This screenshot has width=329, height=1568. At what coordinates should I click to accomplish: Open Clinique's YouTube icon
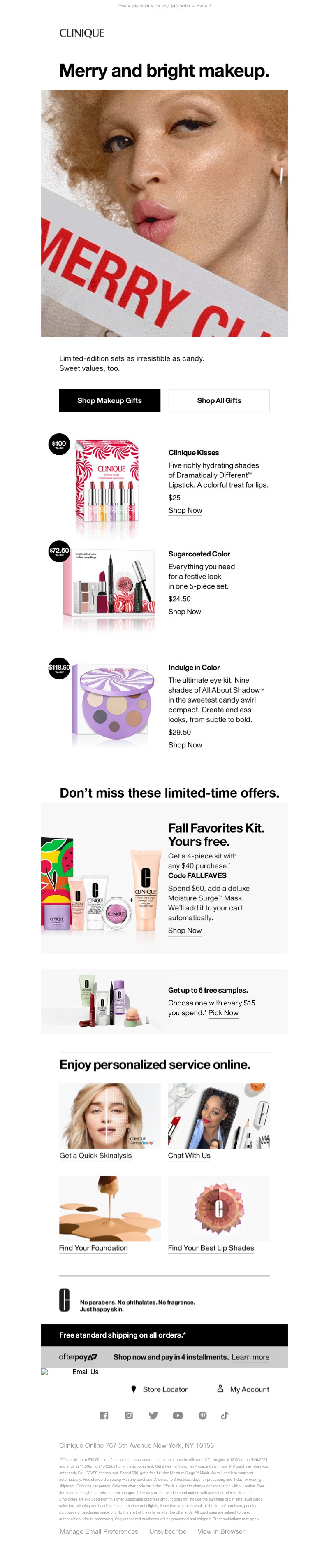point(178,1415)
